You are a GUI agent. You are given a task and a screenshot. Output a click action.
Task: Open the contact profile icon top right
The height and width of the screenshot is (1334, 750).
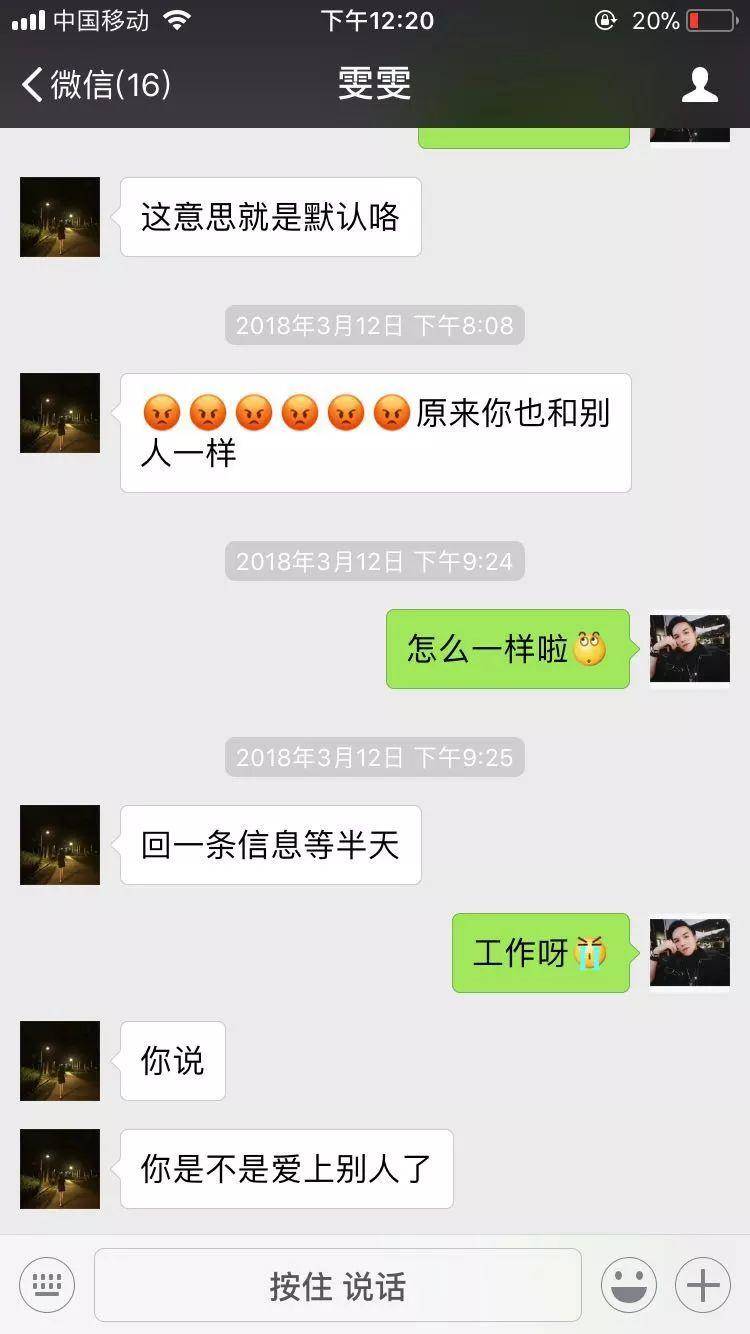coord(701,84)
